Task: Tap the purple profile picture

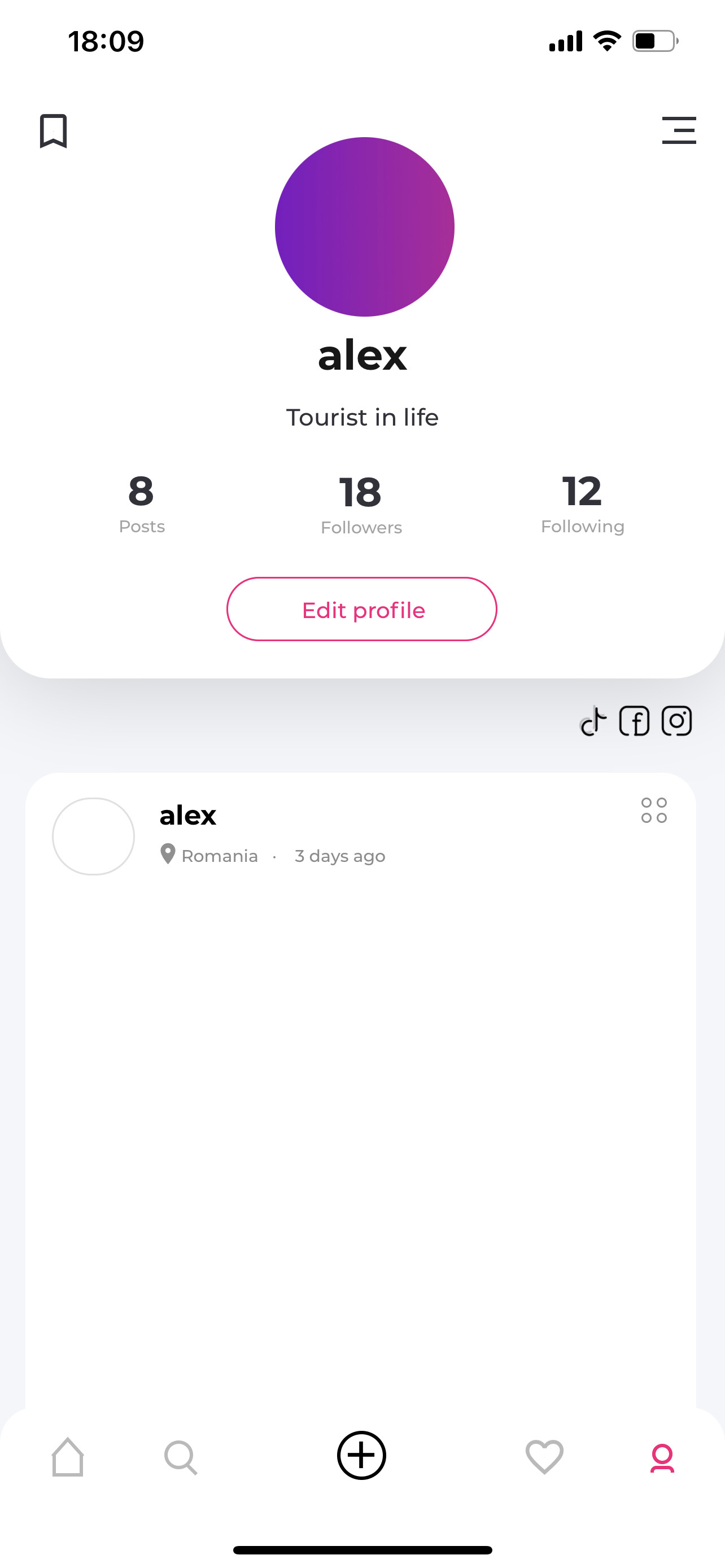Action: [365, 227]
